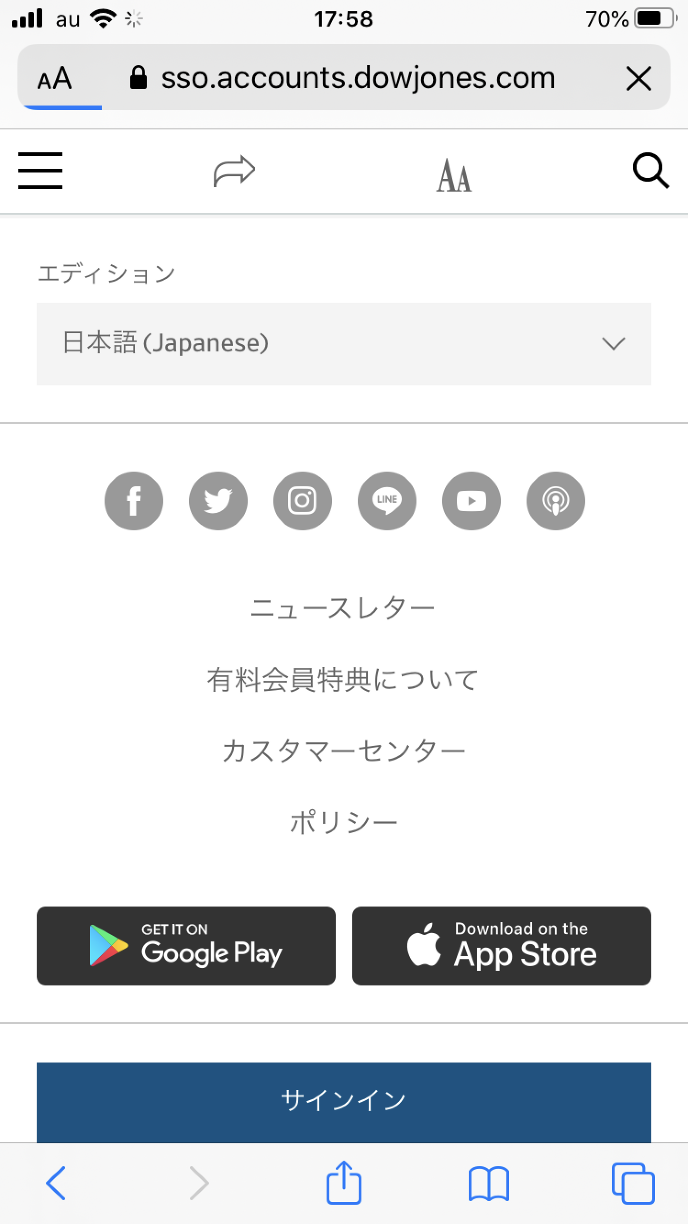Open the ニュースレター link
The image size is (688, 1224).
(343, 608)
